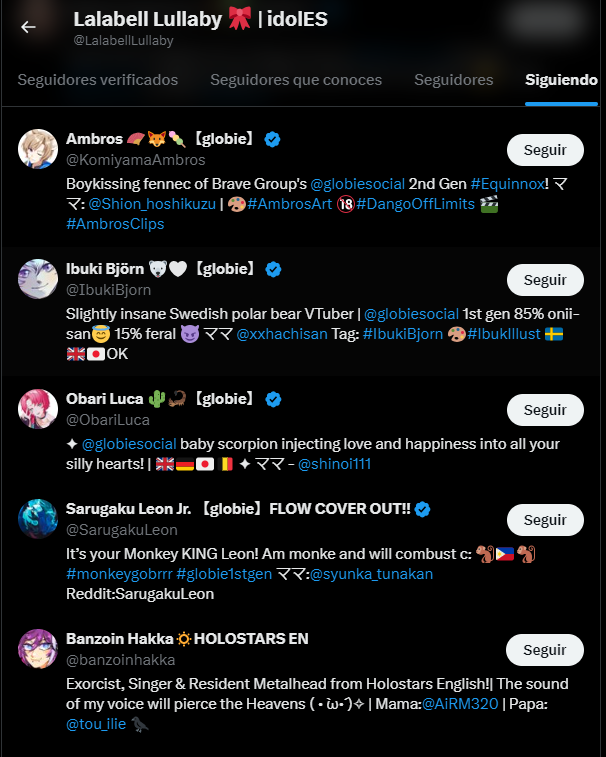Open the @Shion_hoshikuzu mention link
Screen dimensions: 606x757
(152, 204)
